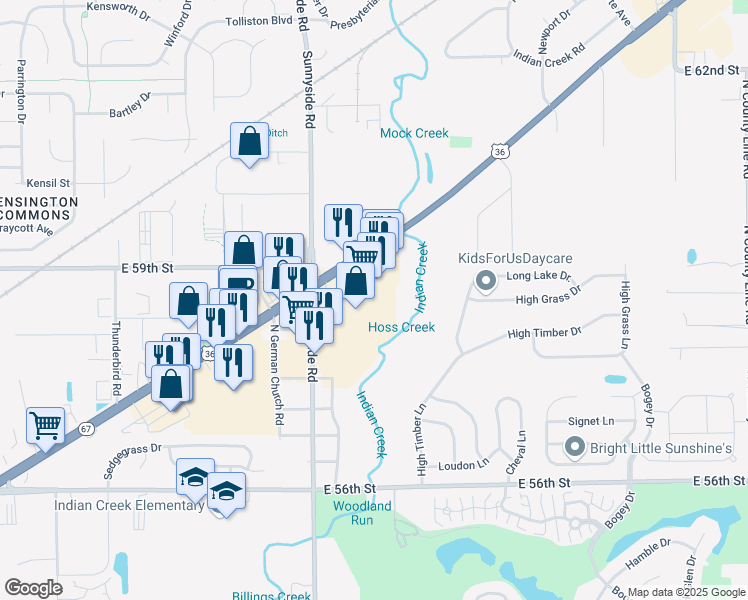The width and height of the screenshot is (748, 600).
Task: Open the Bright Little Sunshine's map pin
Action: tap(574, 447)
